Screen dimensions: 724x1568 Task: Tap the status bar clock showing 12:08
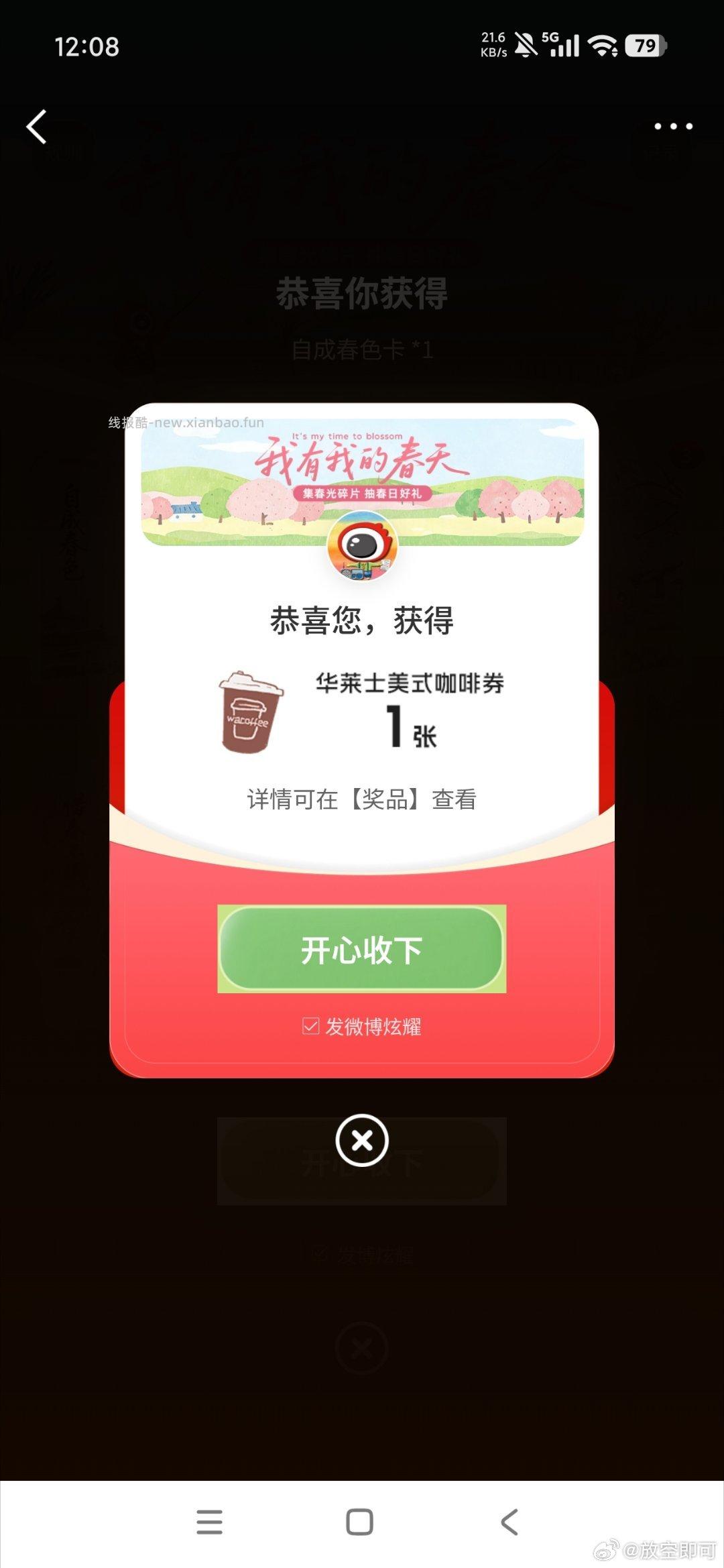click(x=86, y=47)
